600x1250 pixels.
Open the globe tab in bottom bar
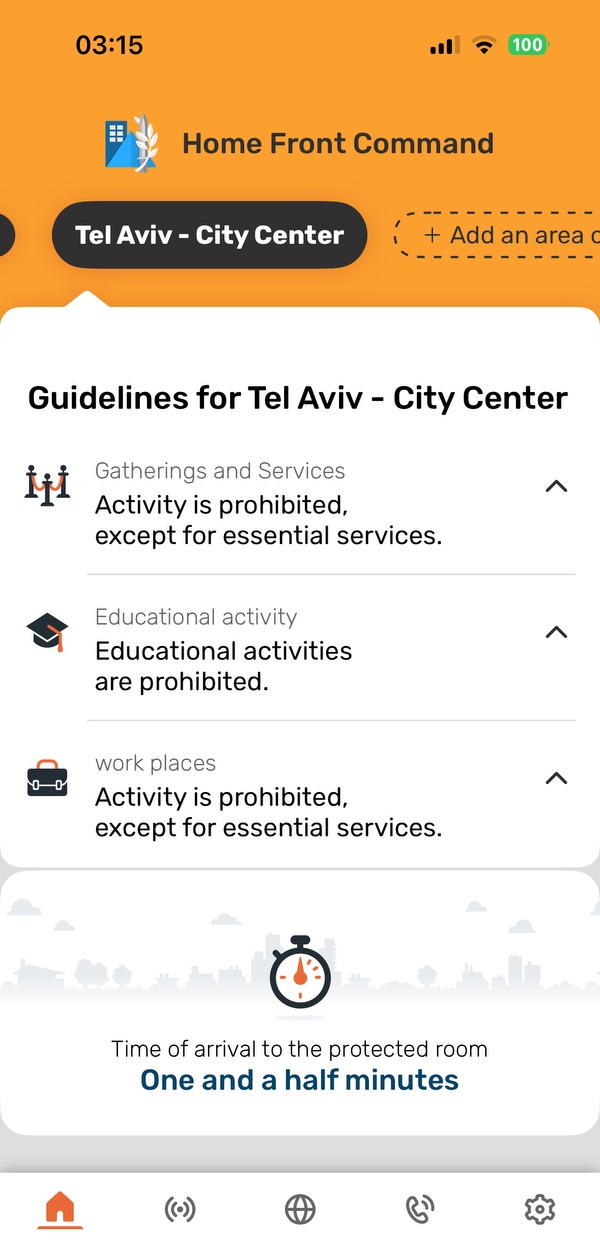300,1209
